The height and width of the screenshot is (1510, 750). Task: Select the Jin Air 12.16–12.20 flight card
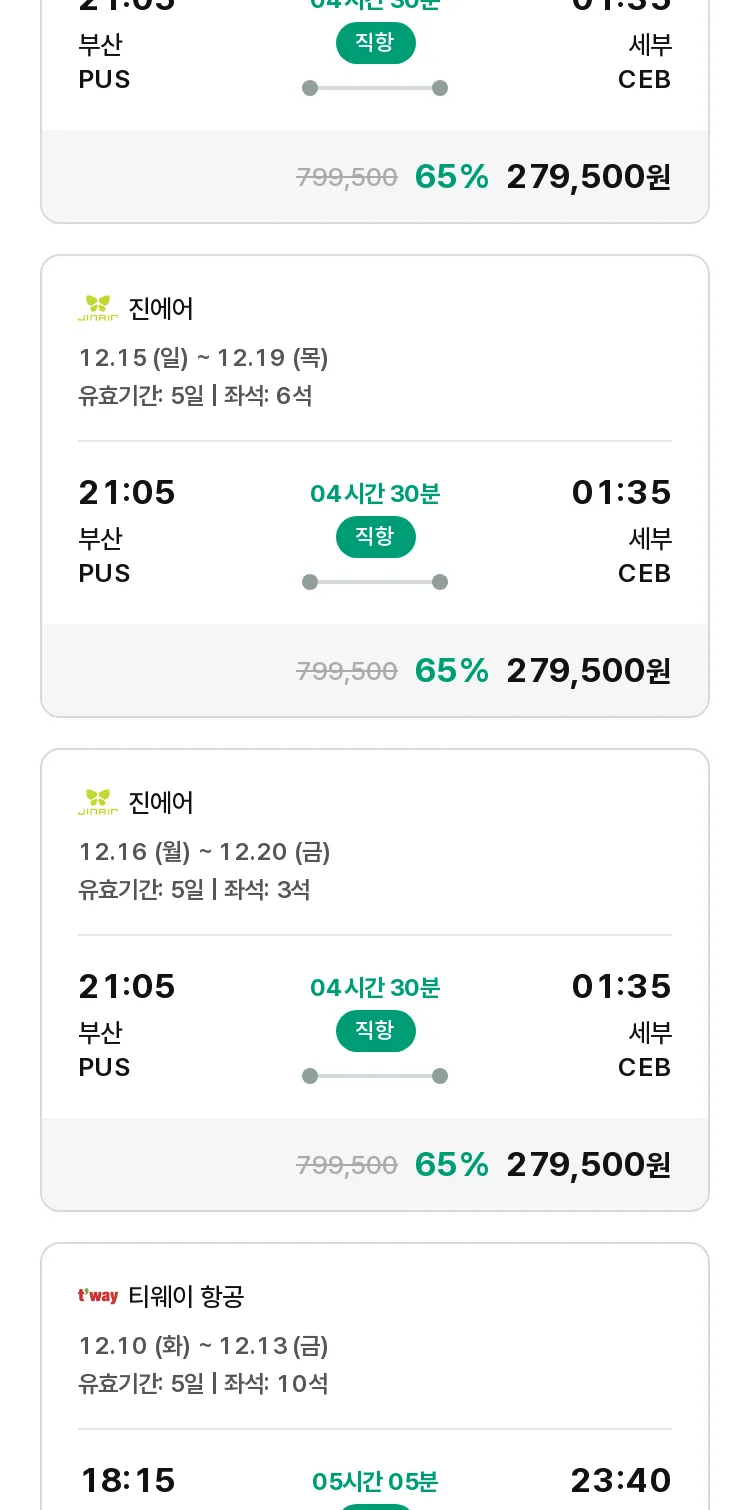click(x=375, y=980)
